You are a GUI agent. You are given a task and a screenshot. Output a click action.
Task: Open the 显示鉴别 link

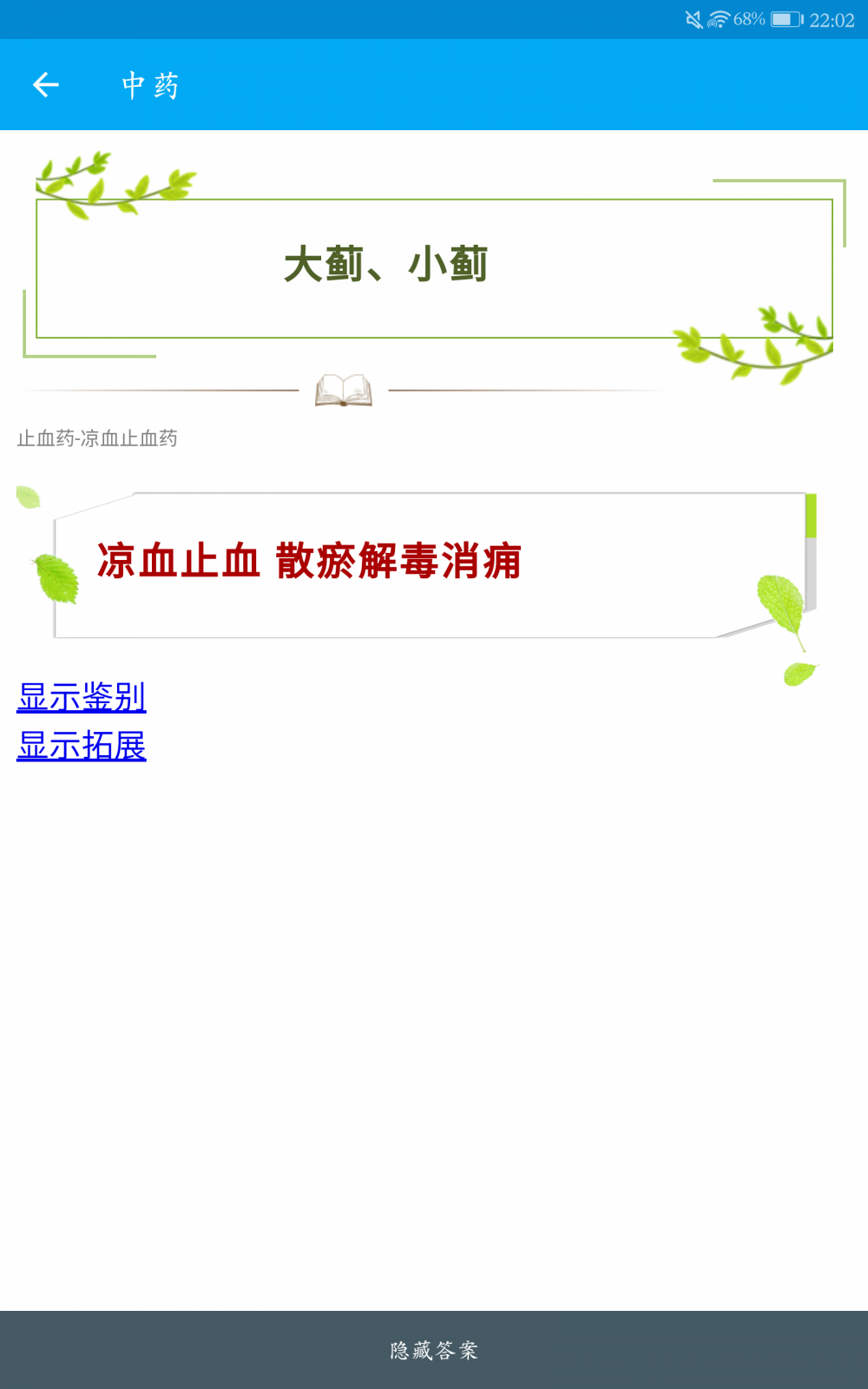tap(82, 697)
